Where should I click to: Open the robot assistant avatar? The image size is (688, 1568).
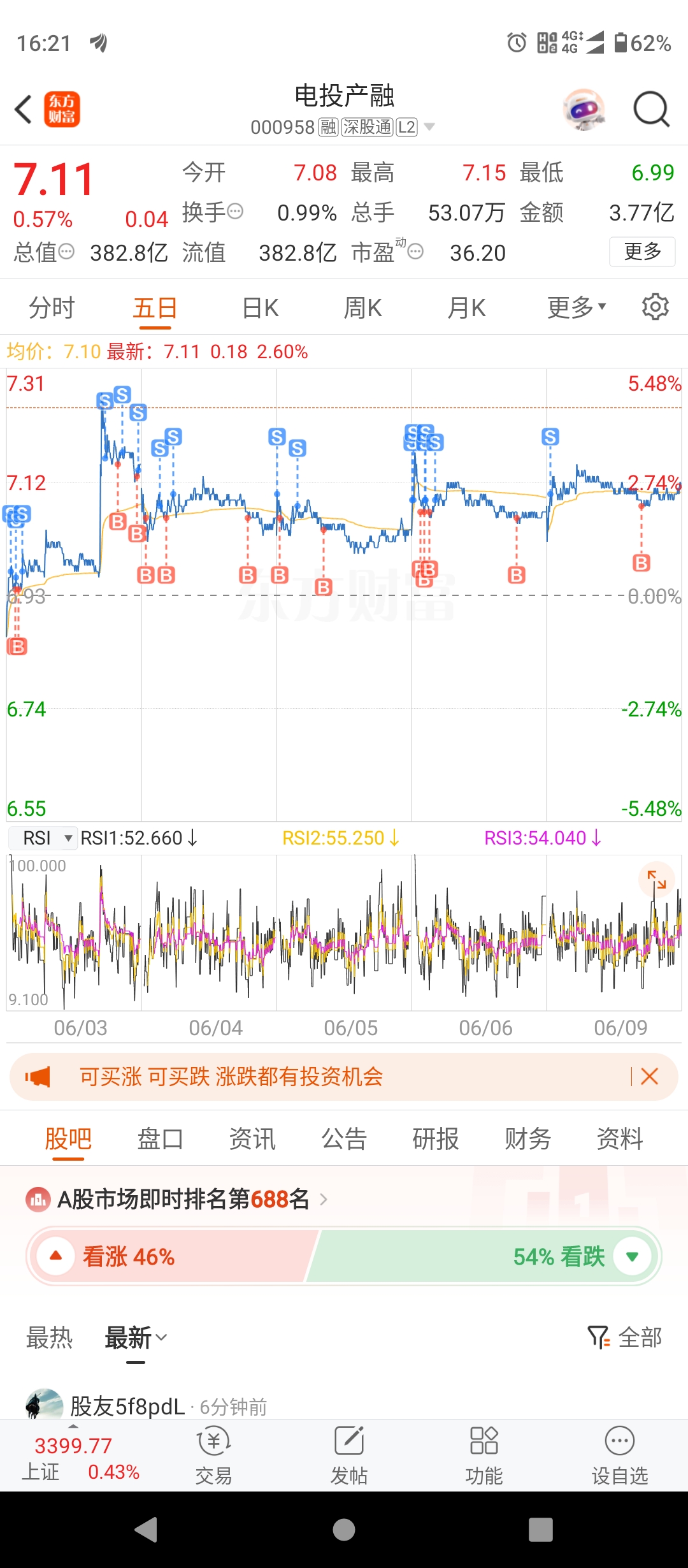(x=584, y=109)
